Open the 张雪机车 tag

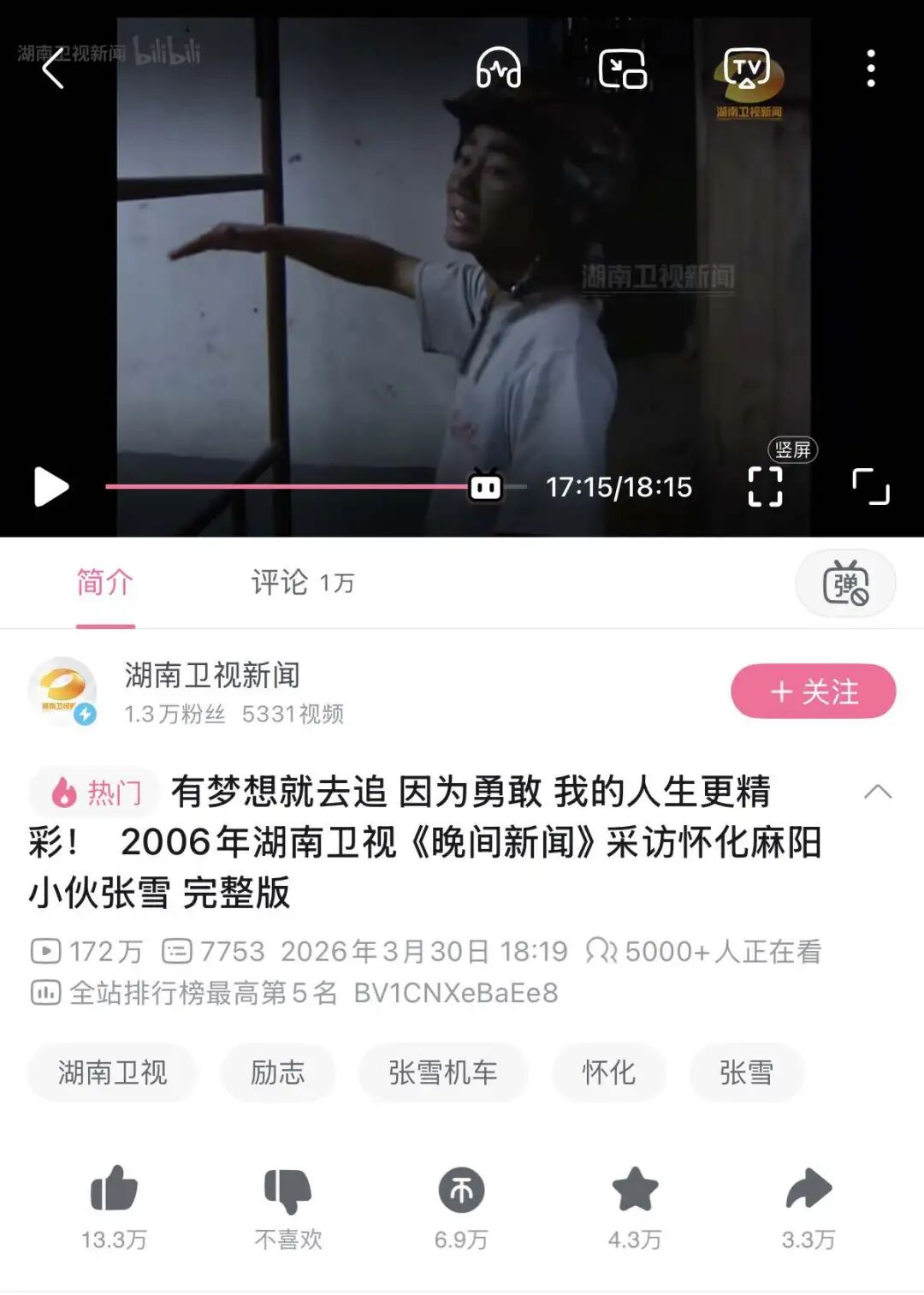point(442,1072)
